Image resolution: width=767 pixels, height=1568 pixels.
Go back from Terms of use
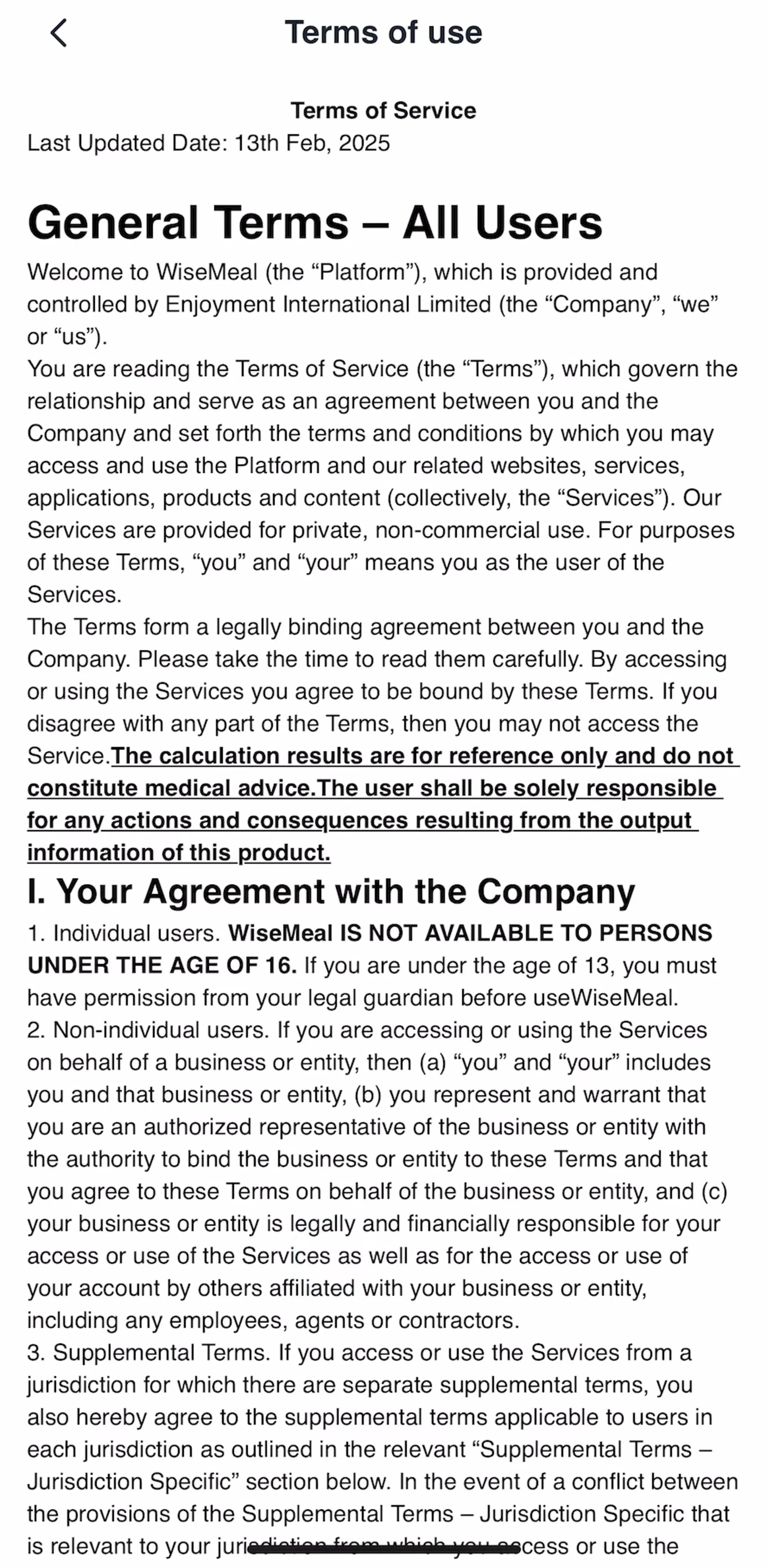pos(58,33)
